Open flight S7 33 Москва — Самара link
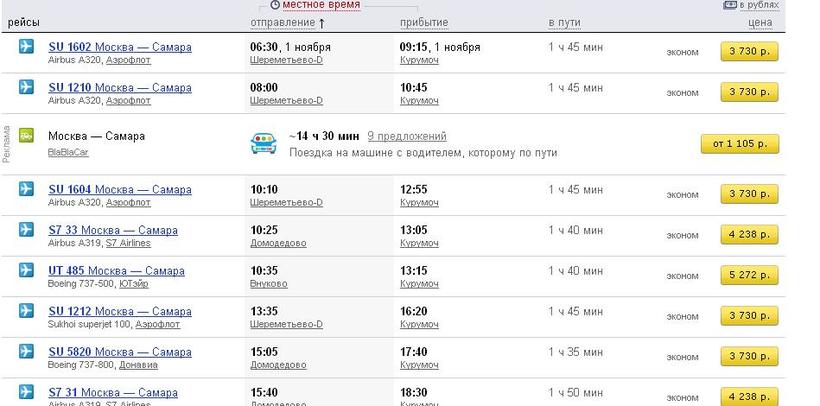Viewport: 820px width, 406px height. [x=112, y=230]
